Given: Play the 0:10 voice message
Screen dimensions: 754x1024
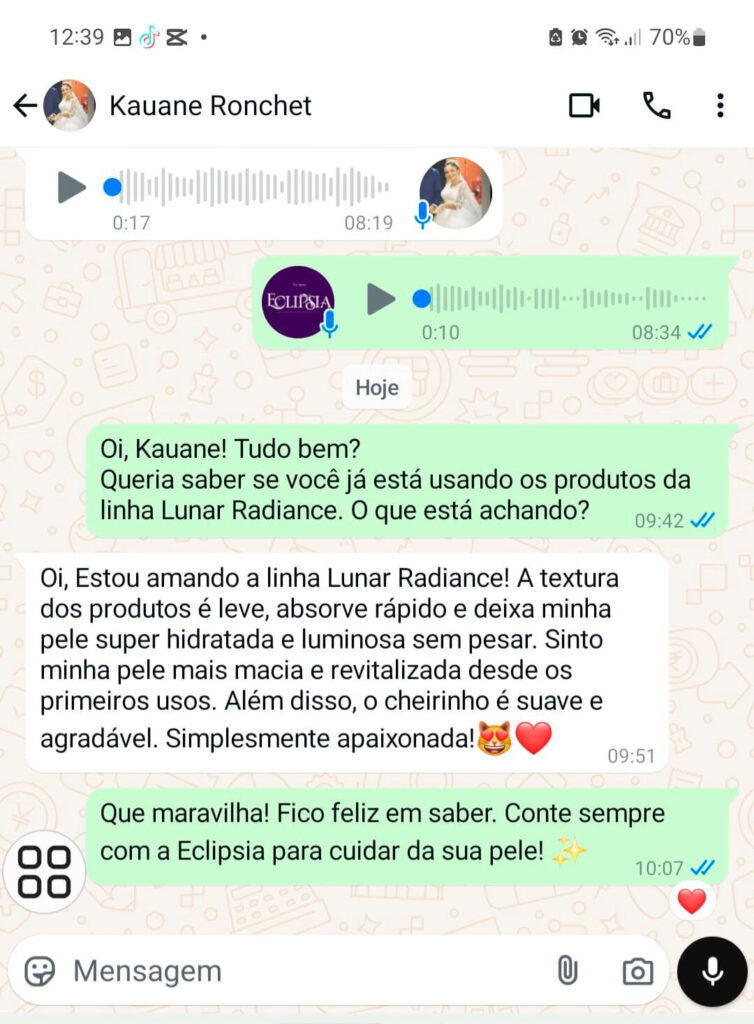Looking at the screenshot, I should [380, 298].
